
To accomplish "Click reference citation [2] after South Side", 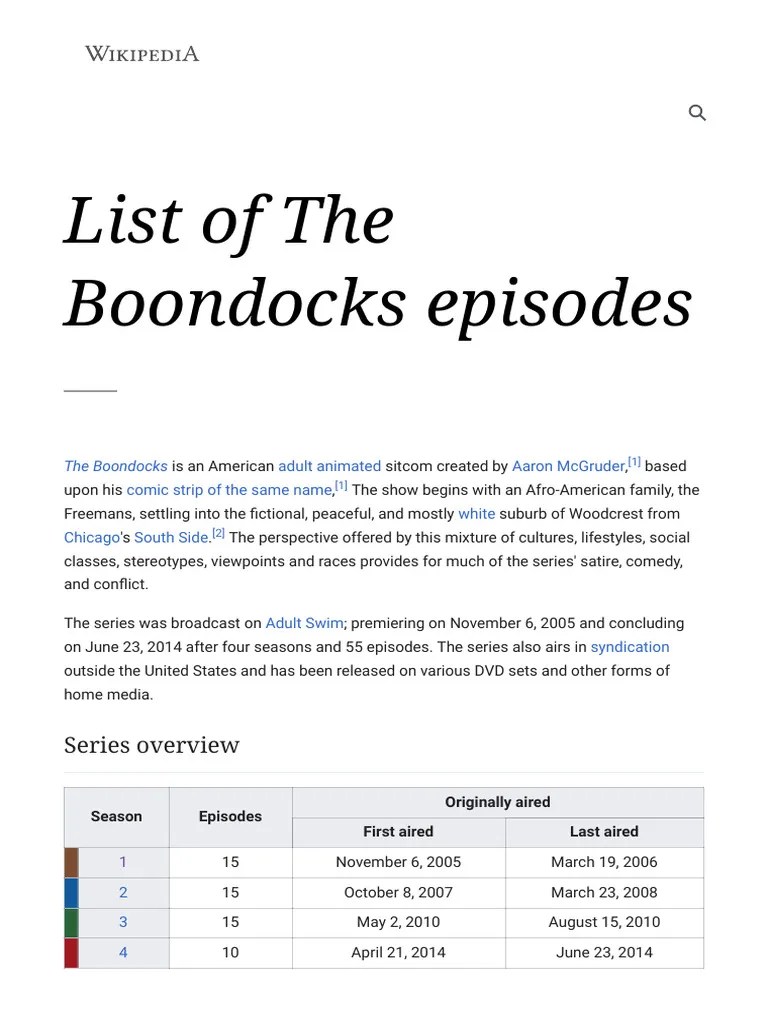I will [x=218, y=532].
